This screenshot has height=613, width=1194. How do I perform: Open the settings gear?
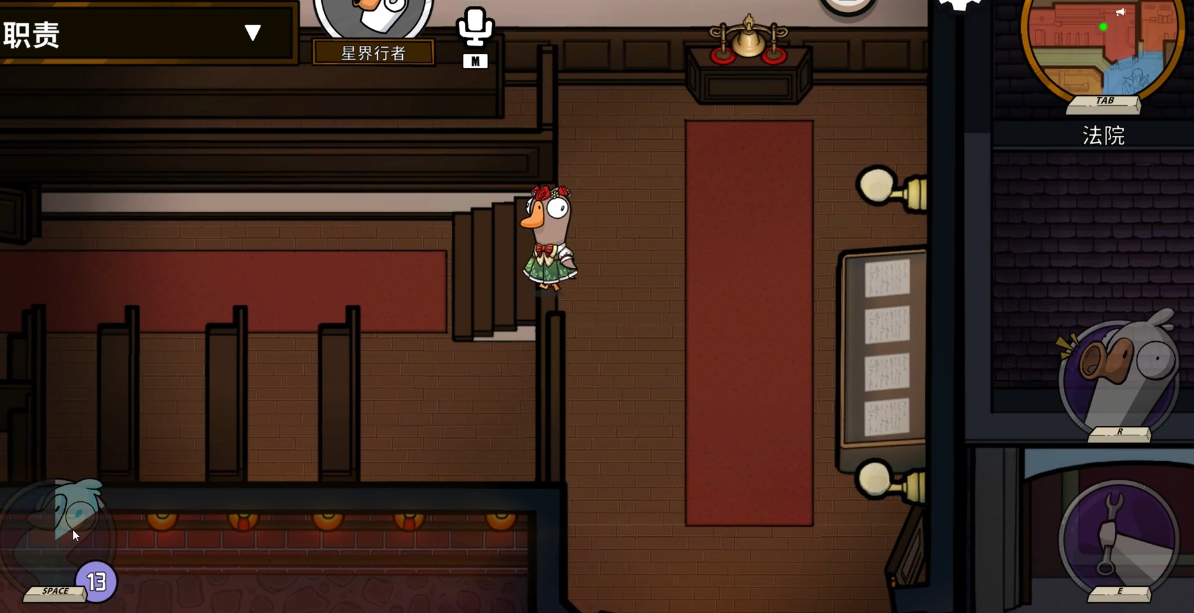point(960,4)
